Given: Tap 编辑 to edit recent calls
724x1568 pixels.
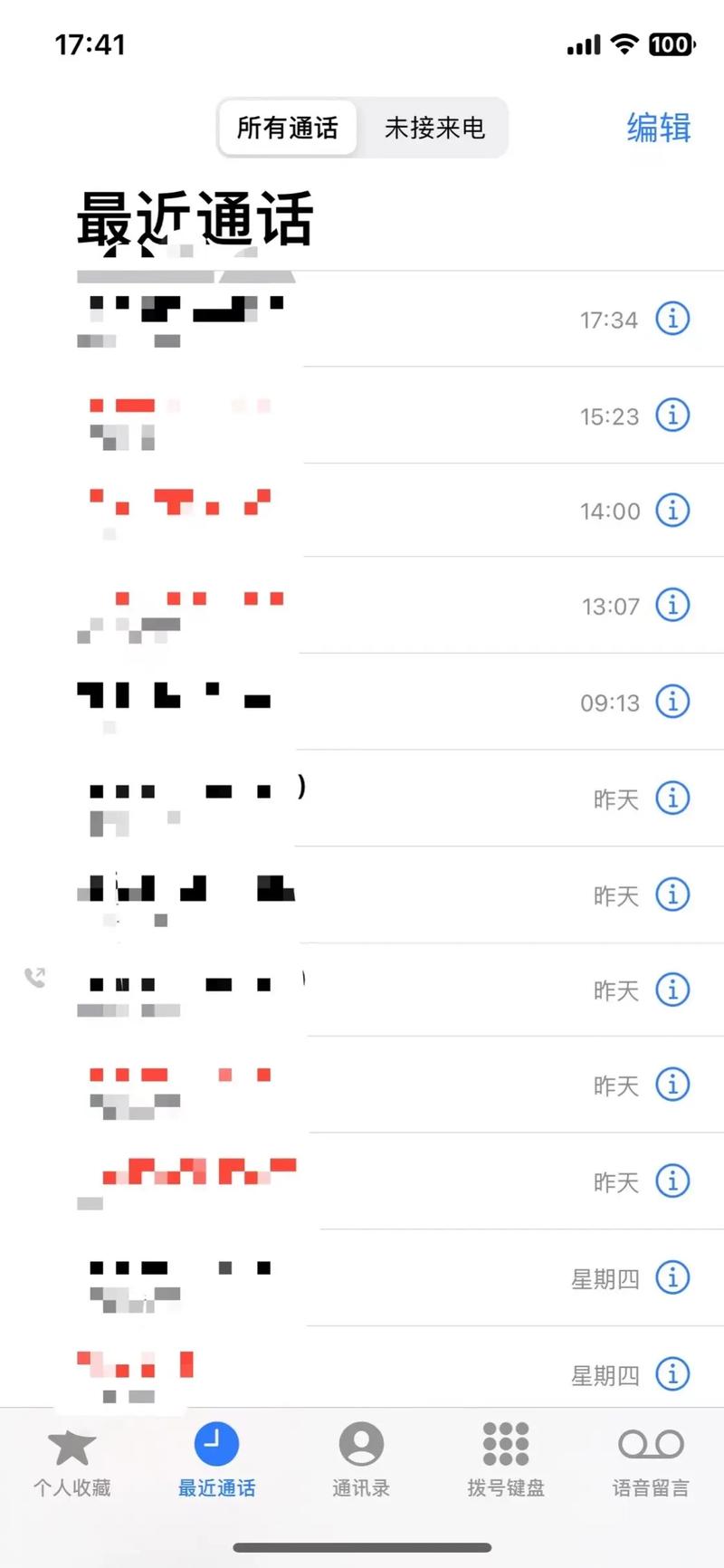Looking at the screenshot, I should [659, 128].
